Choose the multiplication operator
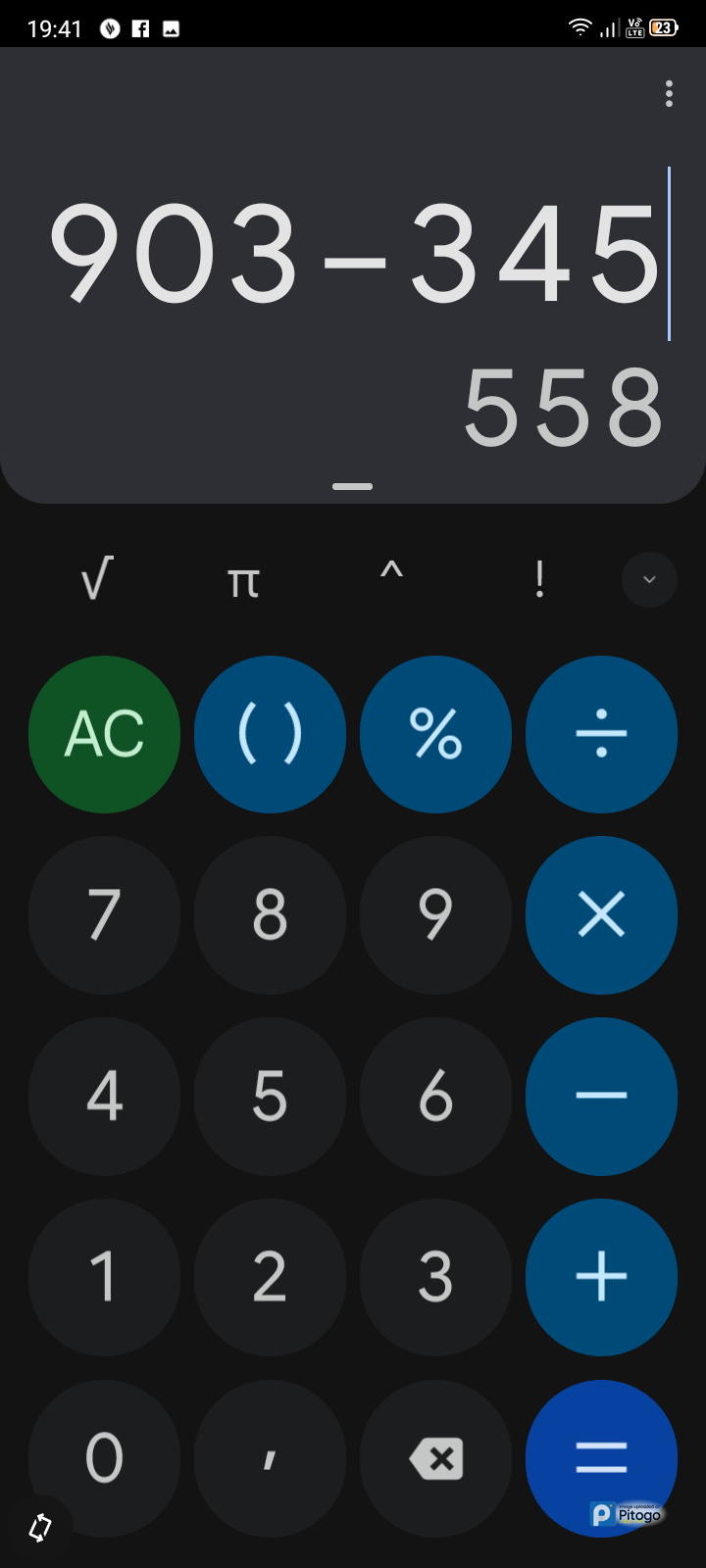Image resolution: width=706 pixels, height=1568 pixels. 601,915
